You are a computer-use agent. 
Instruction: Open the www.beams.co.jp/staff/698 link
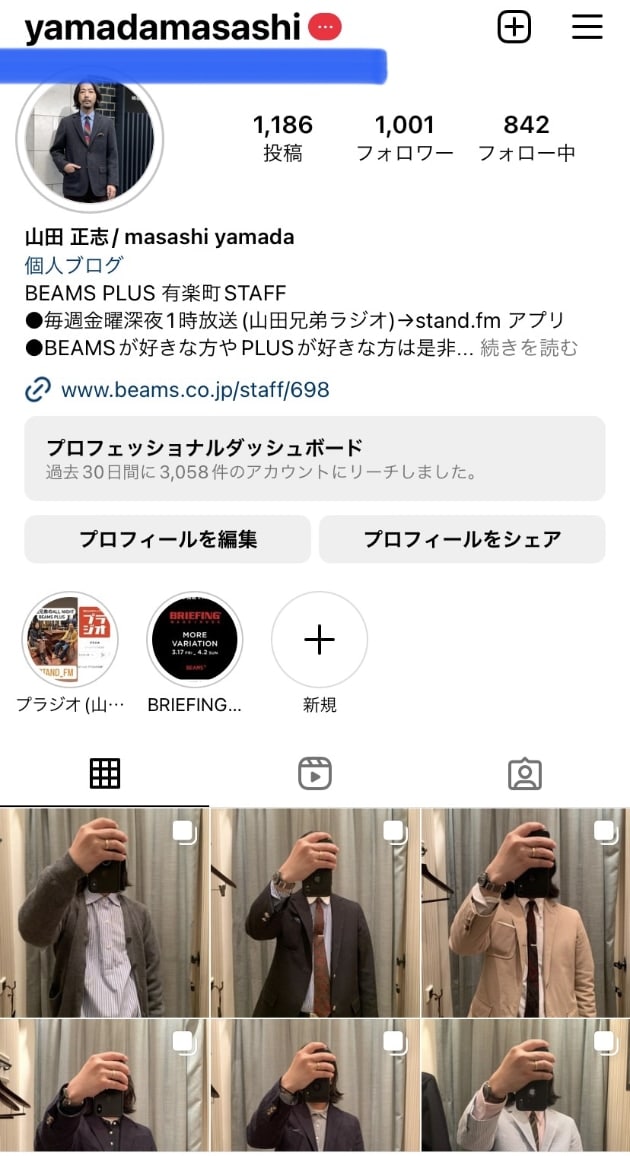point(194,390)
